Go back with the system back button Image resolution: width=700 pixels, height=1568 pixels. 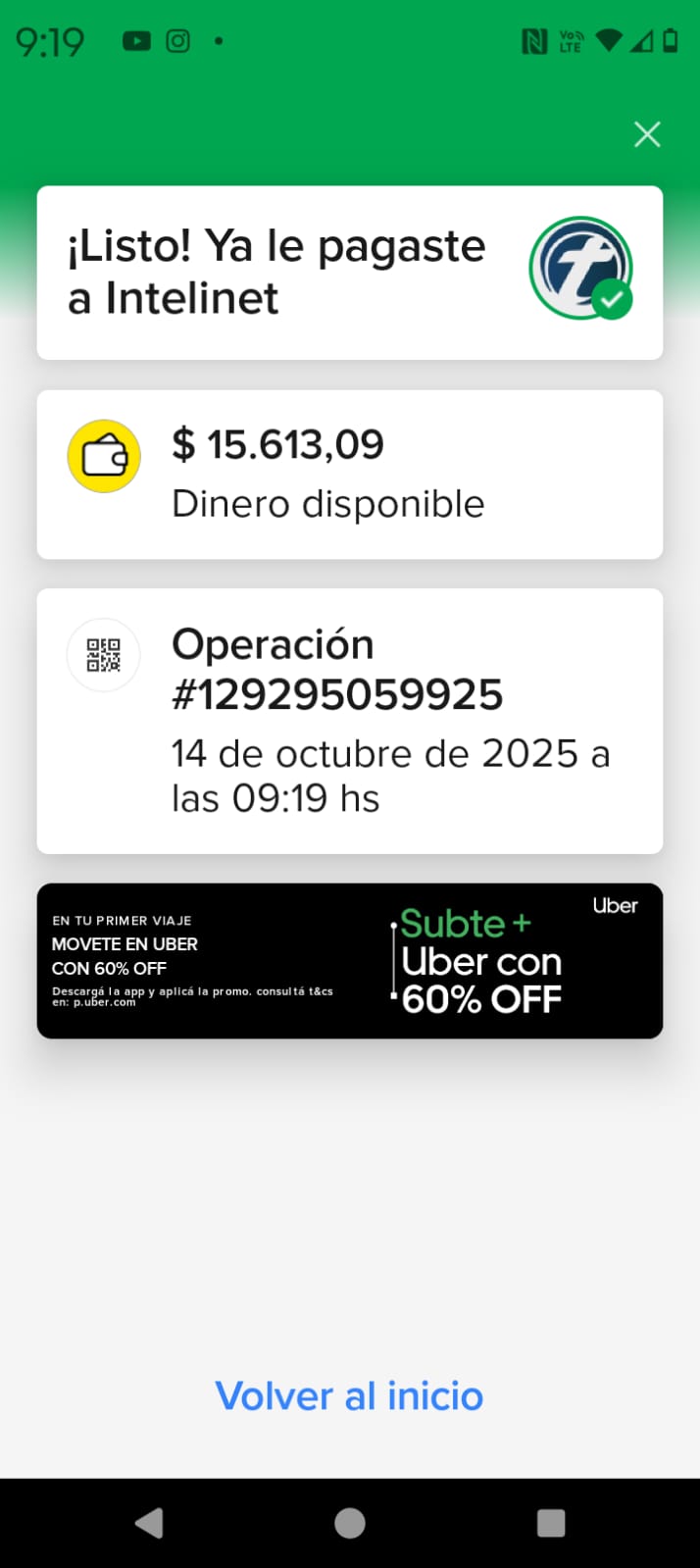149,1523
